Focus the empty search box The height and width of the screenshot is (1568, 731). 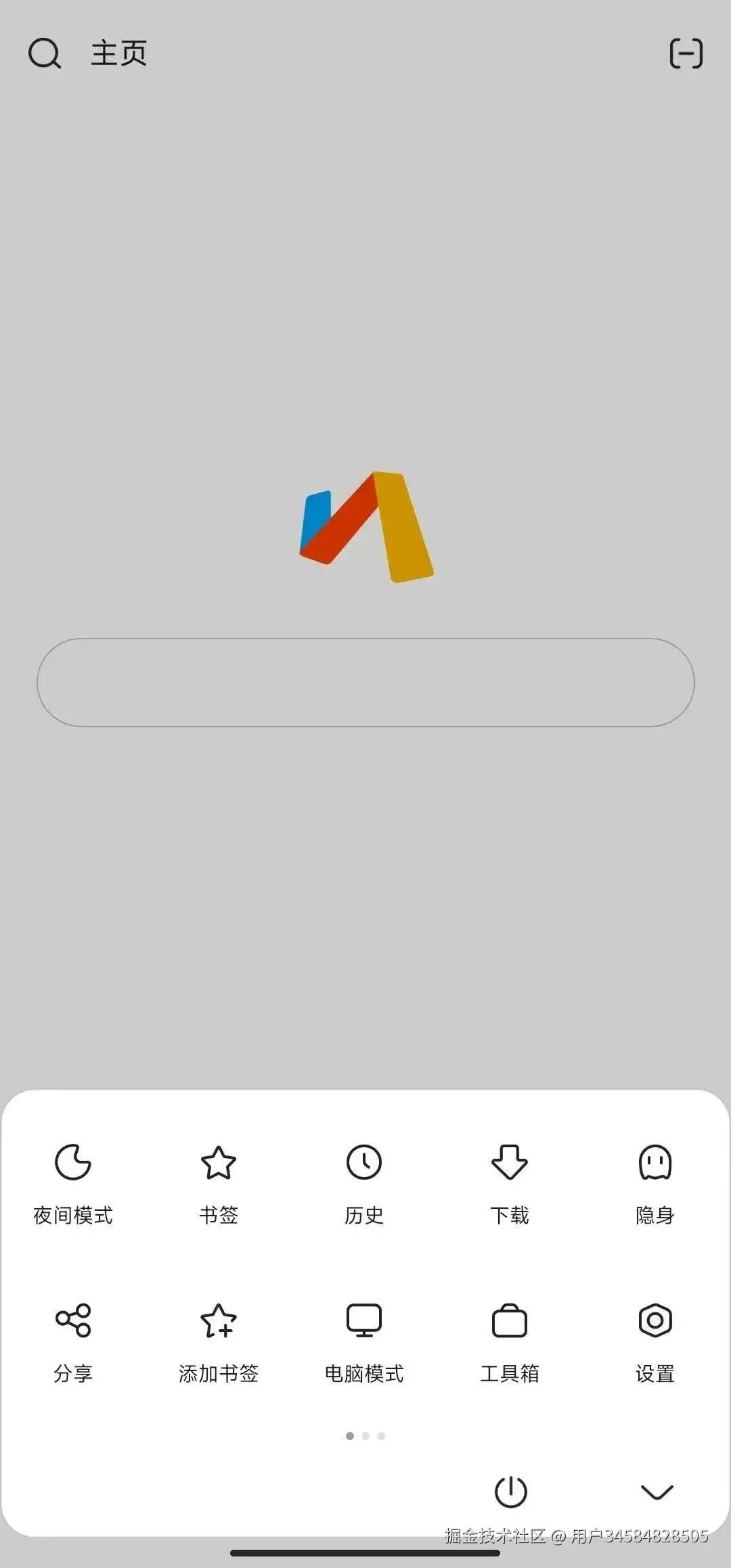365,682
